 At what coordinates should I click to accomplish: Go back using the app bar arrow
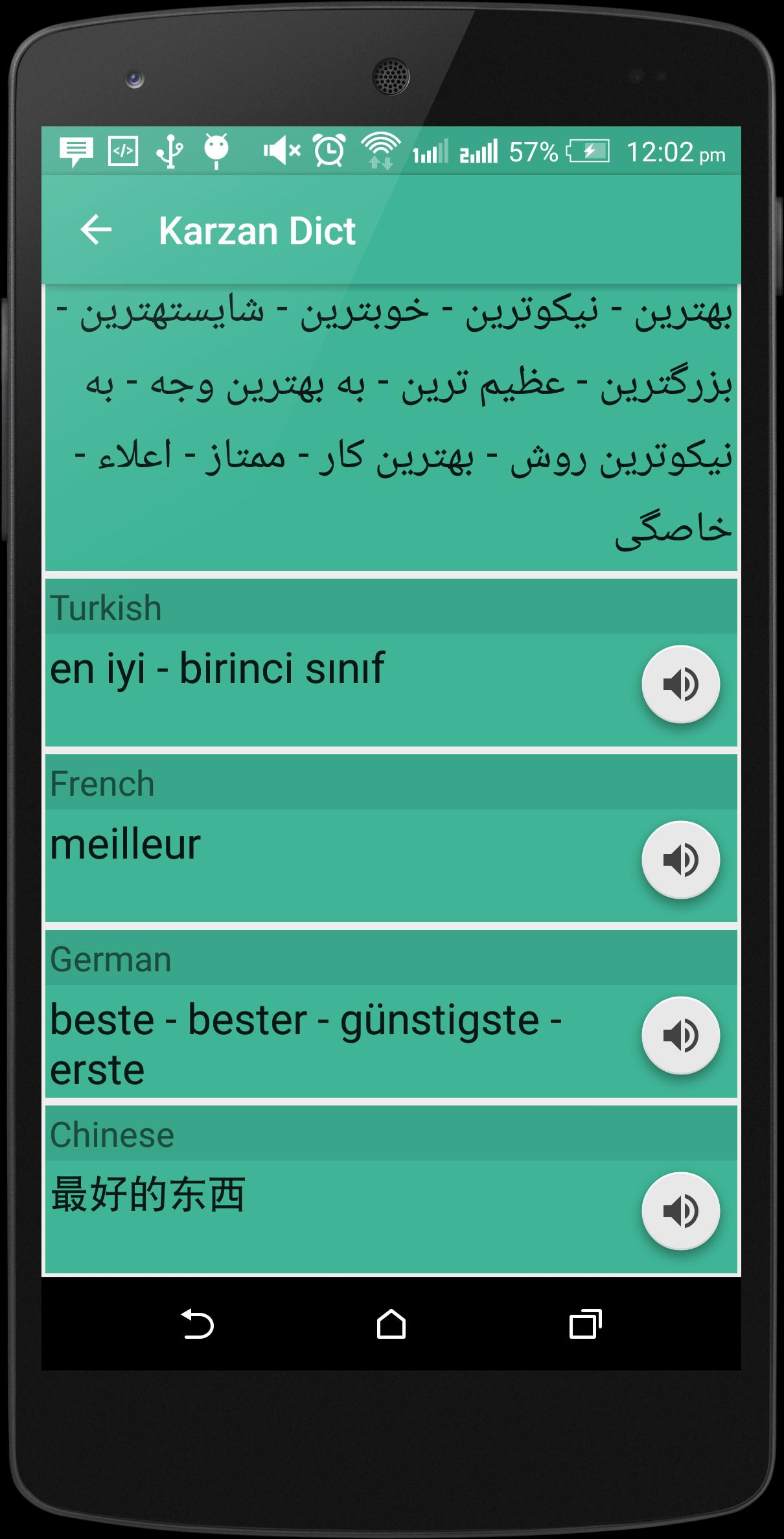coord(96,230)
